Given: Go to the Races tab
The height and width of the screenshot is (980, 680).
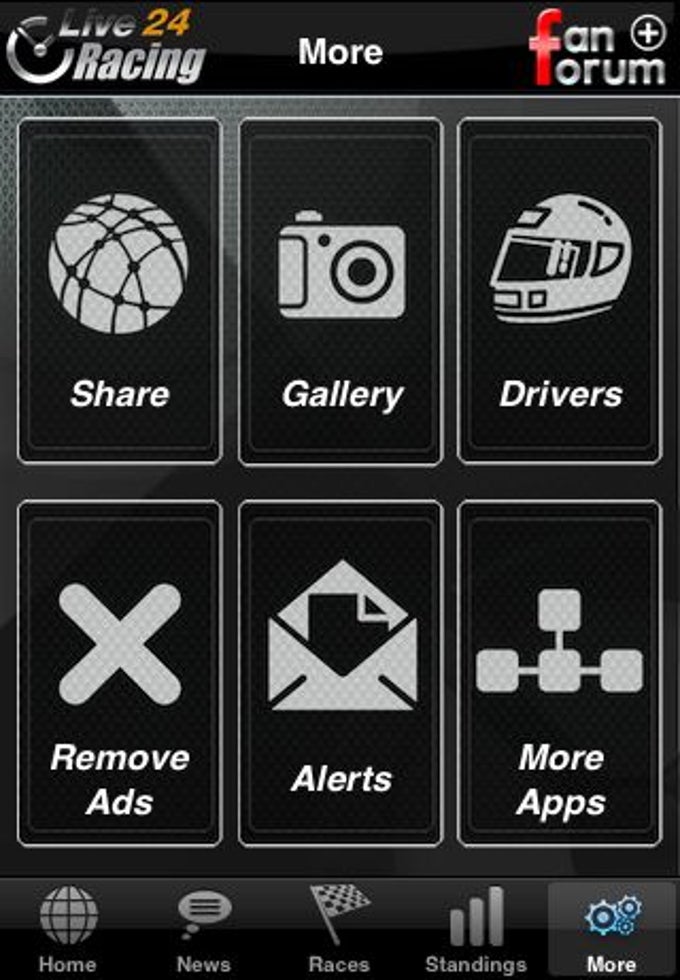Looking at the screenshot, I should 340,931.
